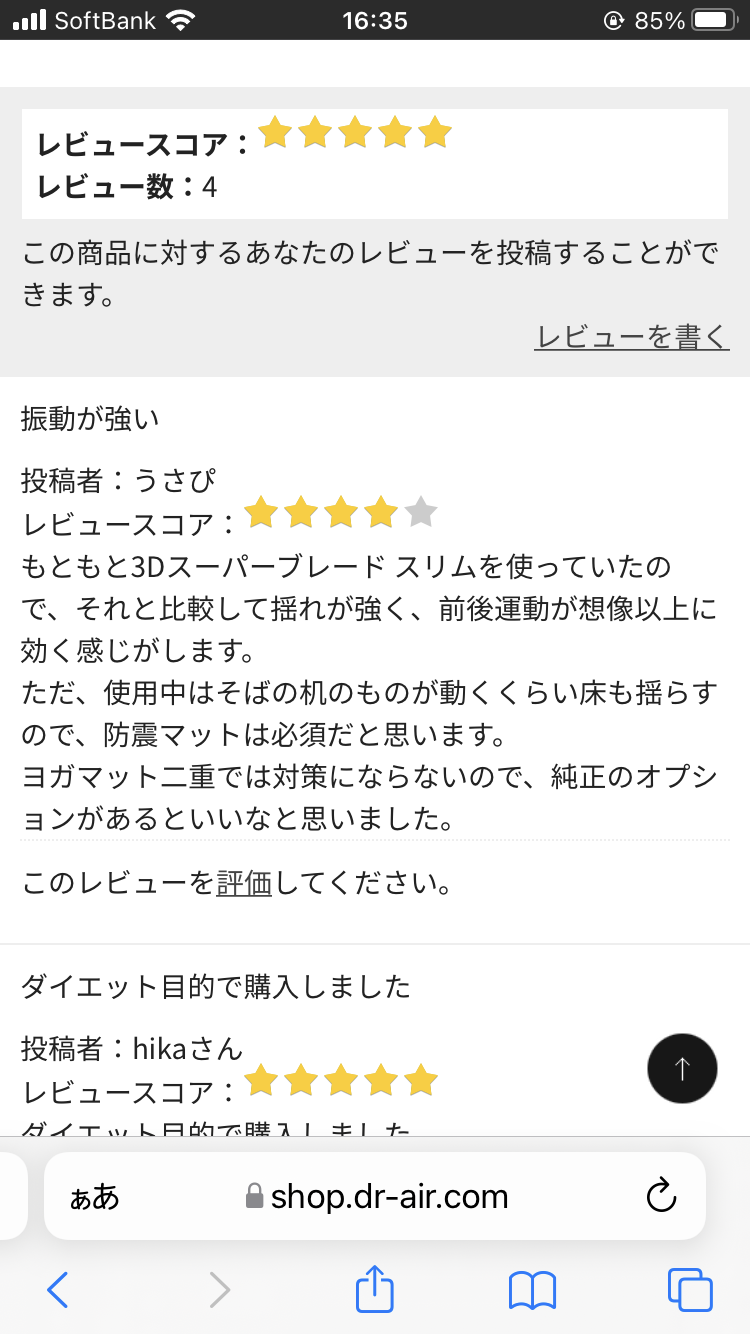The width and height of the screenshot is (750, 1334).
Task: Show all open Safari tabs
Action: click(x=689, y=1290)
